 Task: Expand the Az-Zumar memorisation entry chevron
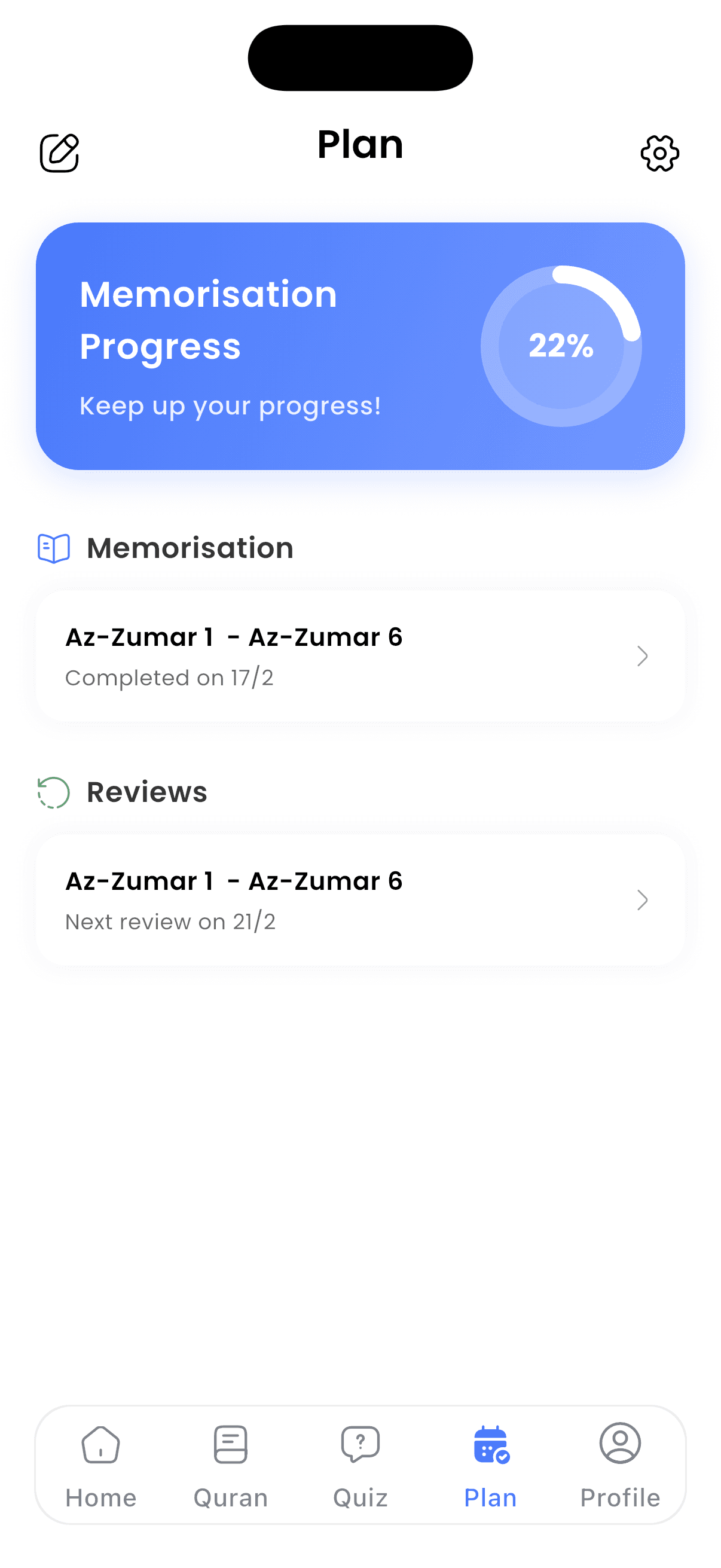(x=643, y=656)
